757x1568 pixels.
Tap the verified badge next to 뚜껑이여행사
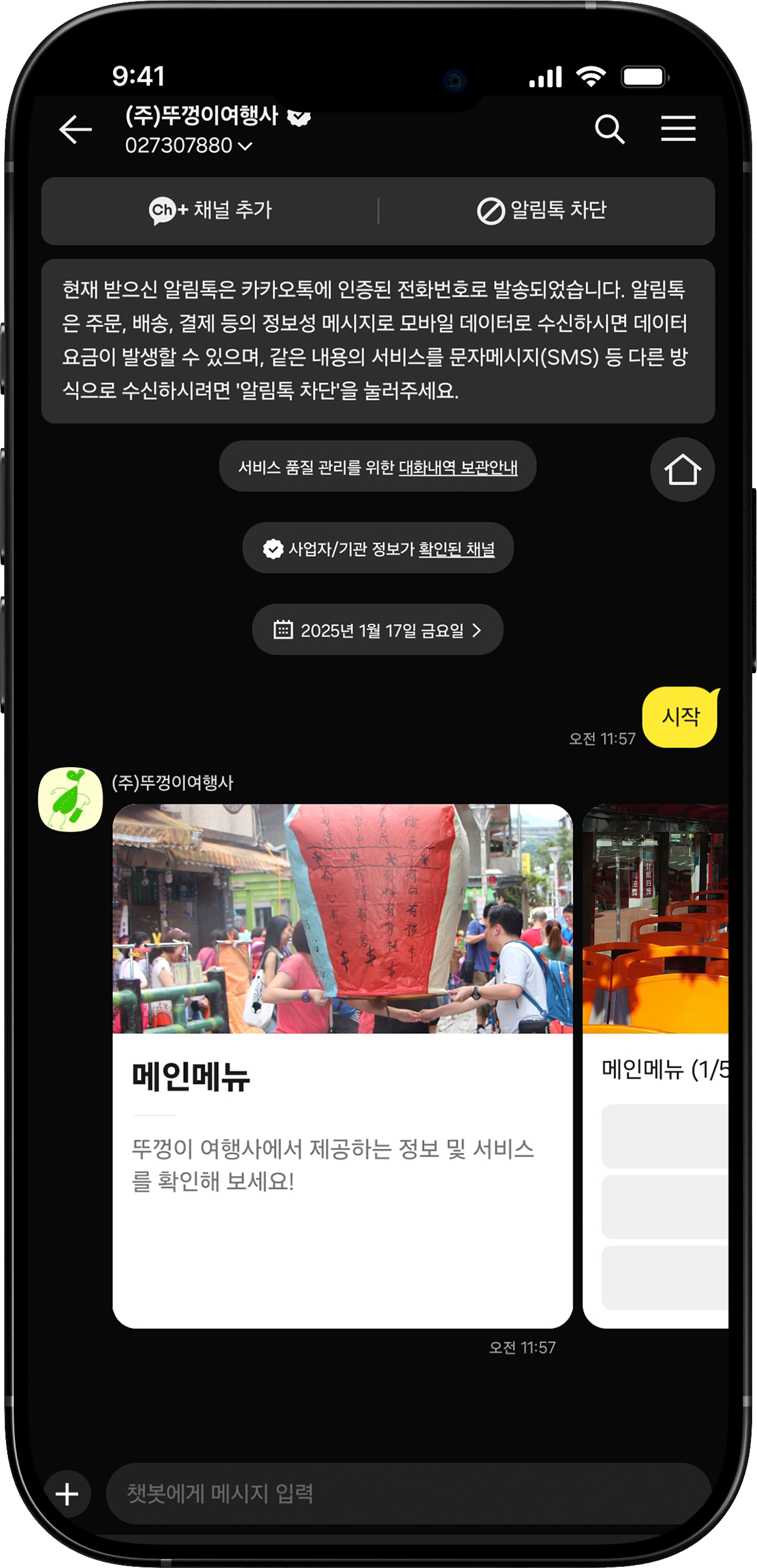click(299, 118)
